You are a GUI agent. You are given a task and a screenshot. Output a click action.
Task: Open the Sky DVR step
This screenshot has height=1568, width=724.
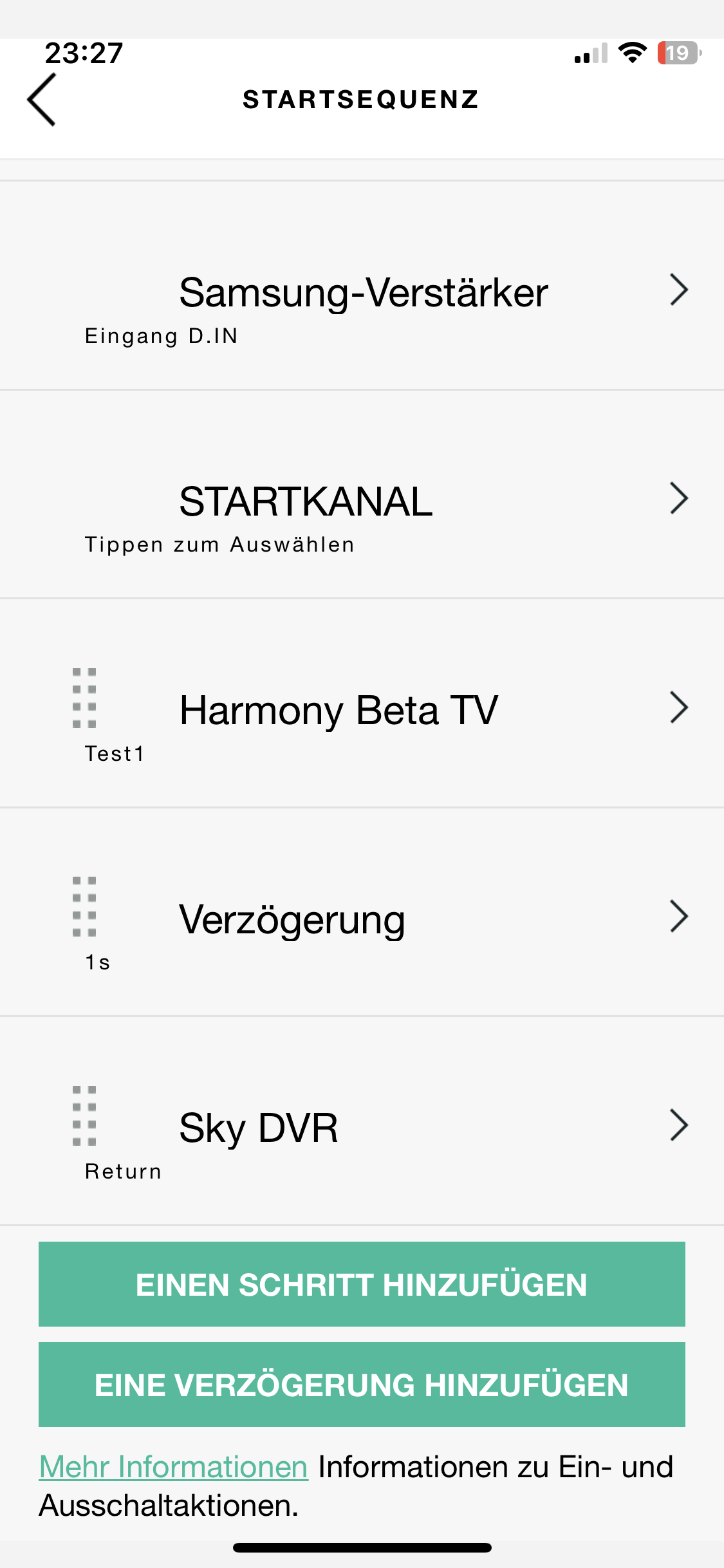pos(362,1128)
